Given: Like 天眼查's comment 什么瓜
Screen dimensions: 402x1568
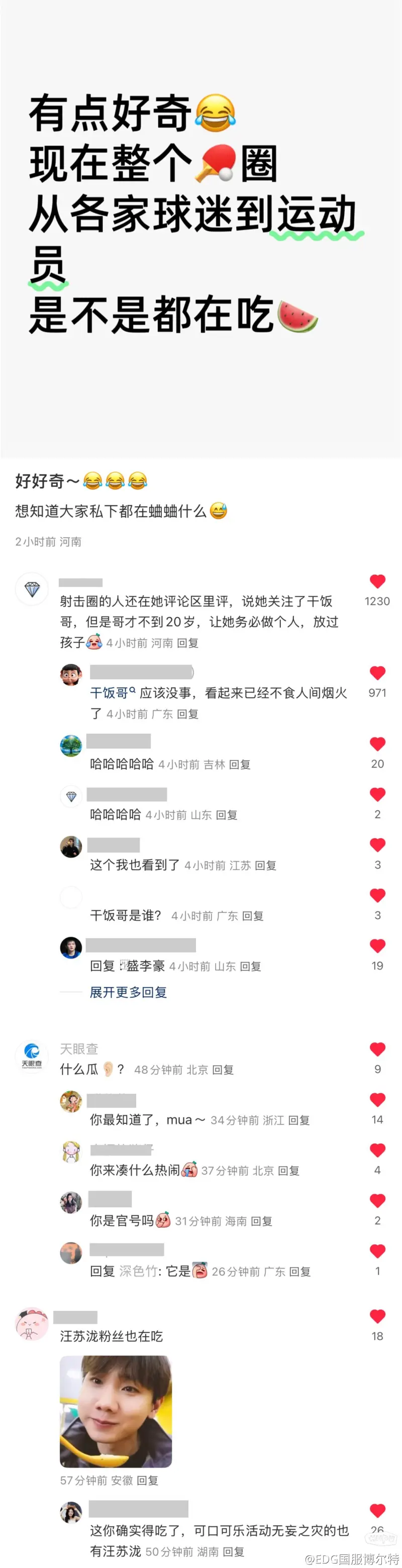Looking at the screenshot, I should click(x=377, y=1050).
